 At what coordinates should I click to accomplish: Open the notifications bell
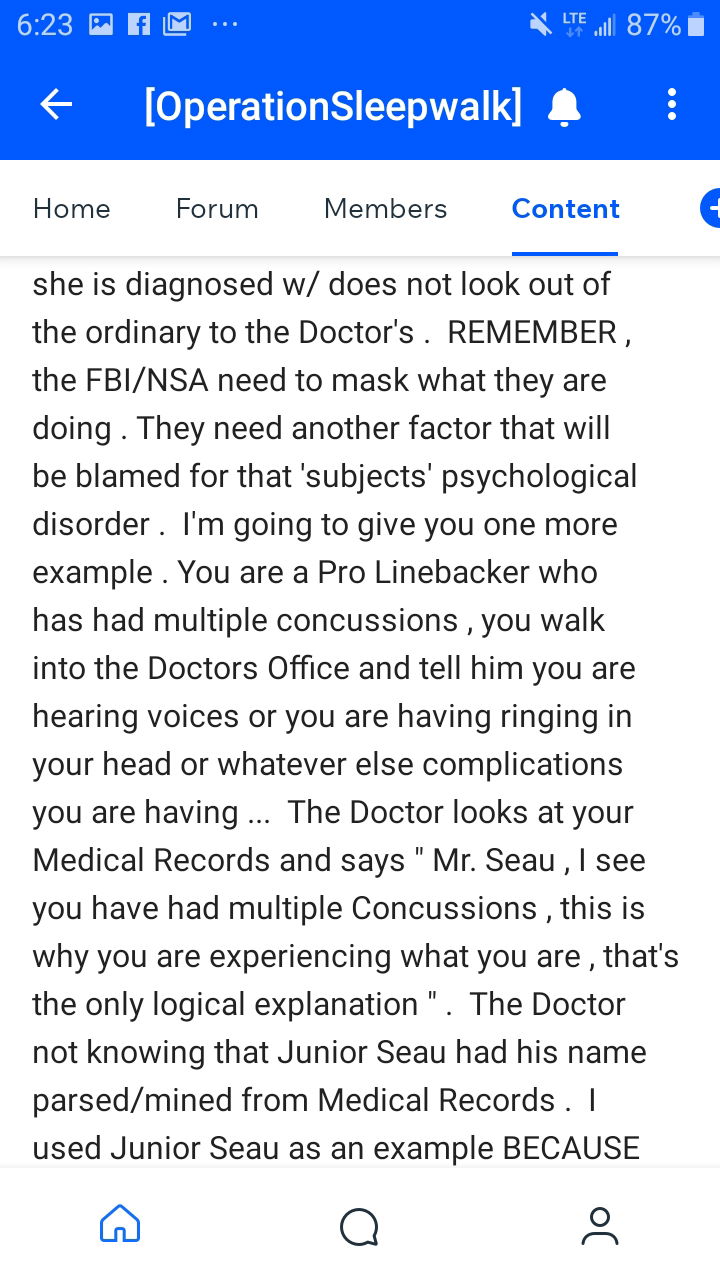[564, 105]
